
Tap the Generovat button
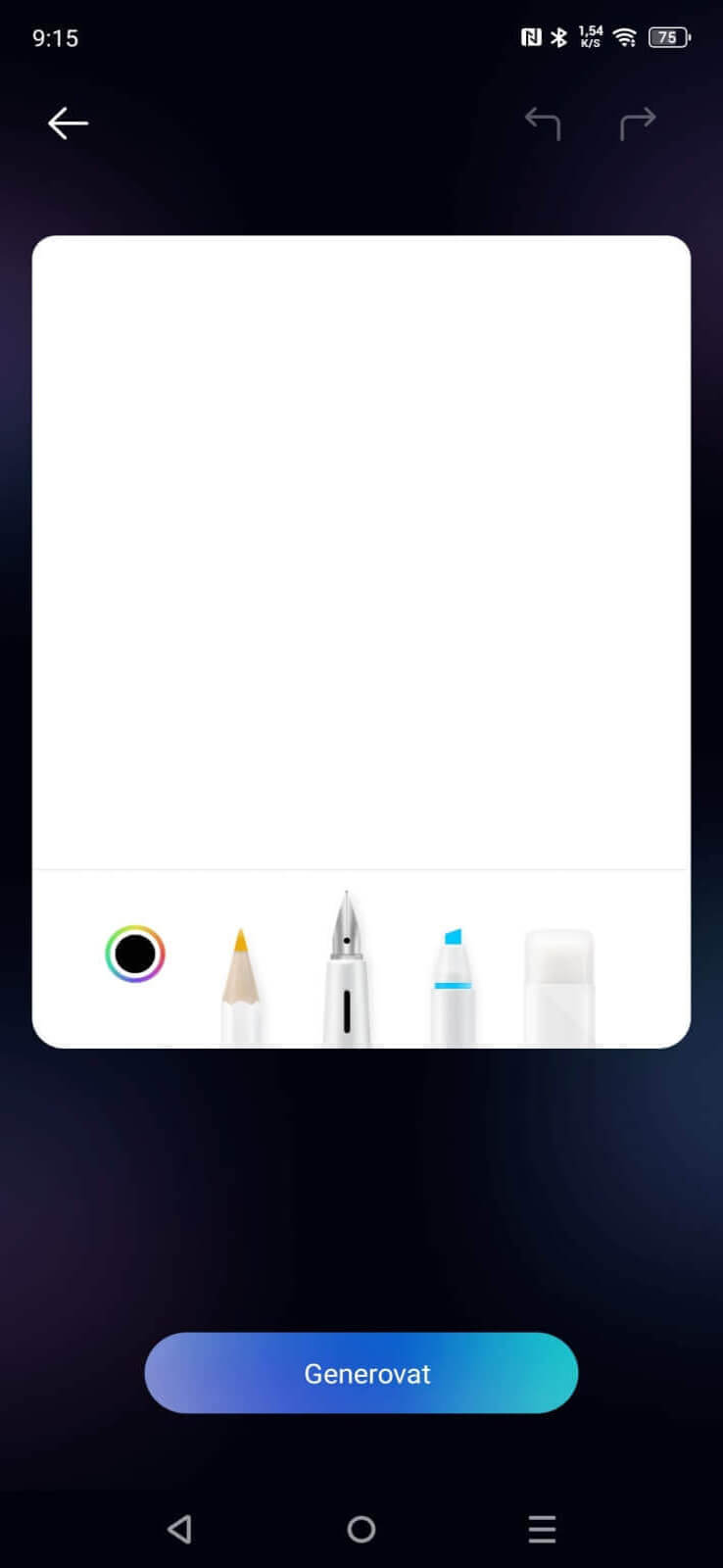pos(361,1373)
